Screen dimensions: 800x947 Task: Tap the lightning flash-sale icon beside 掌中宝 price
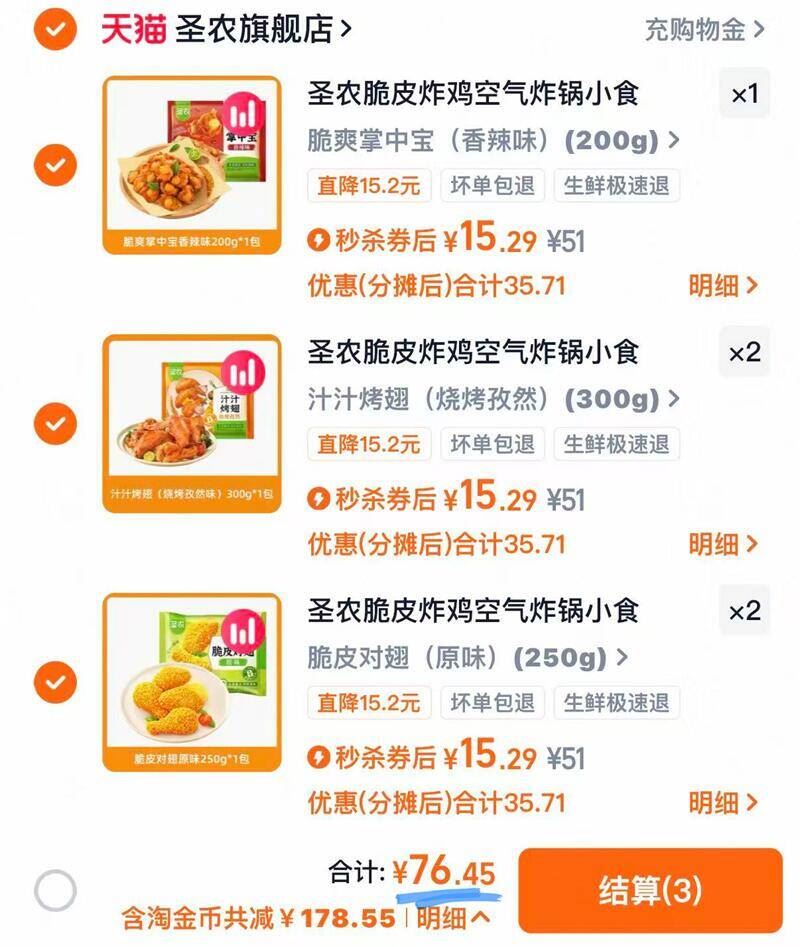(317, 237)
